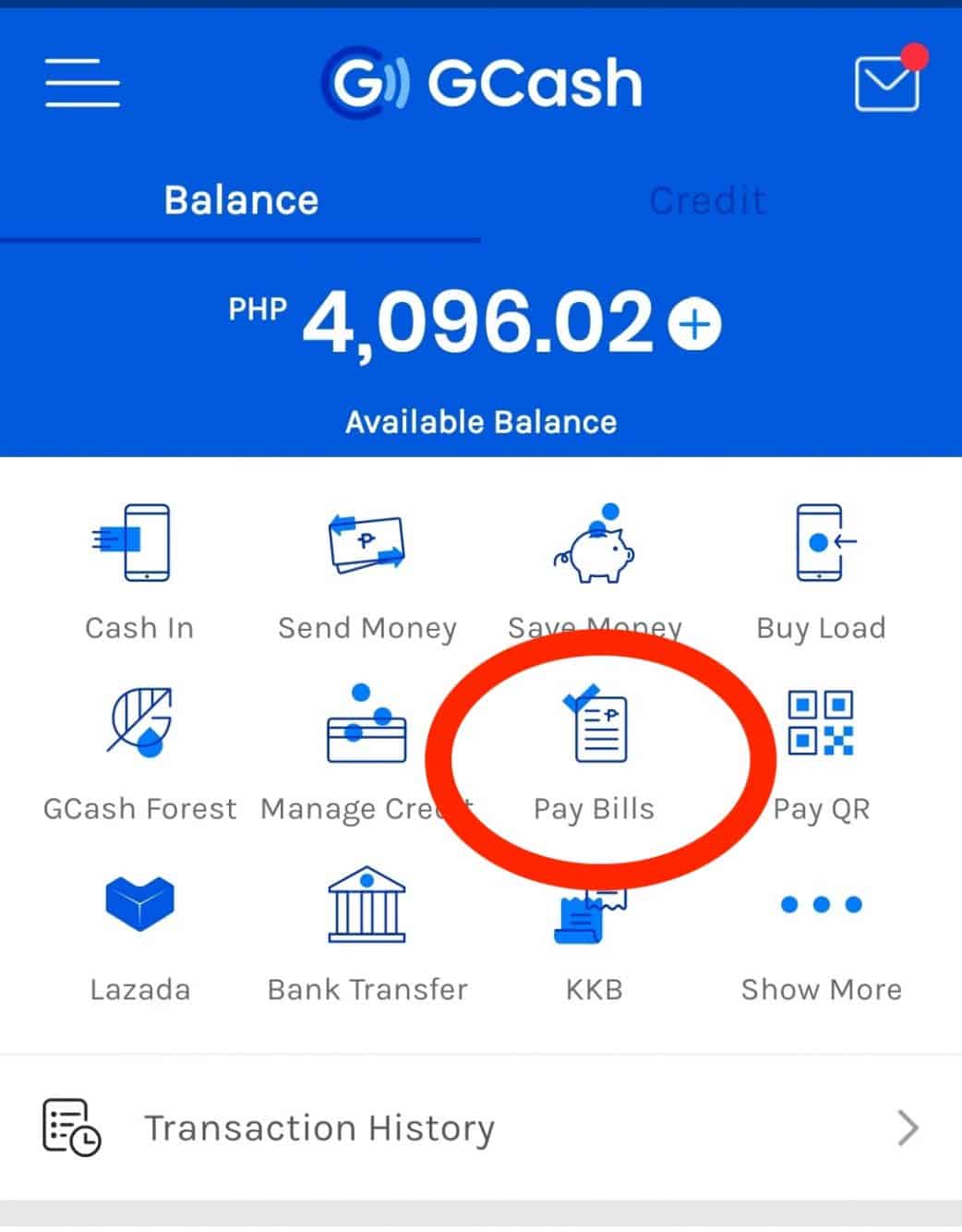Switch to the Credit tab
This screenshot has width=962, height=1232.
pyautogui.click(x=707, y=200)
